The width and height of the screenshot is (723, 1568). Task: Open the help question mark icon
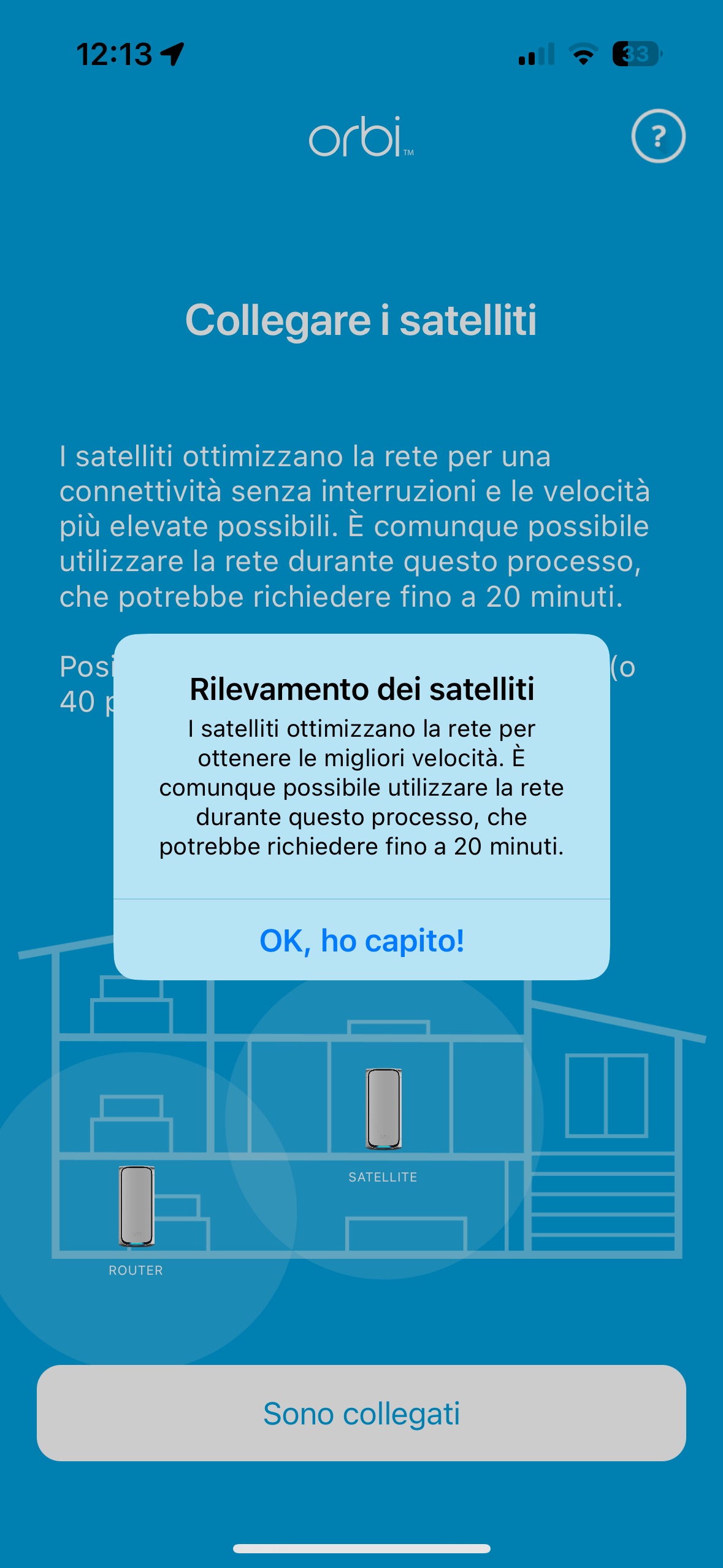(658, 136)
